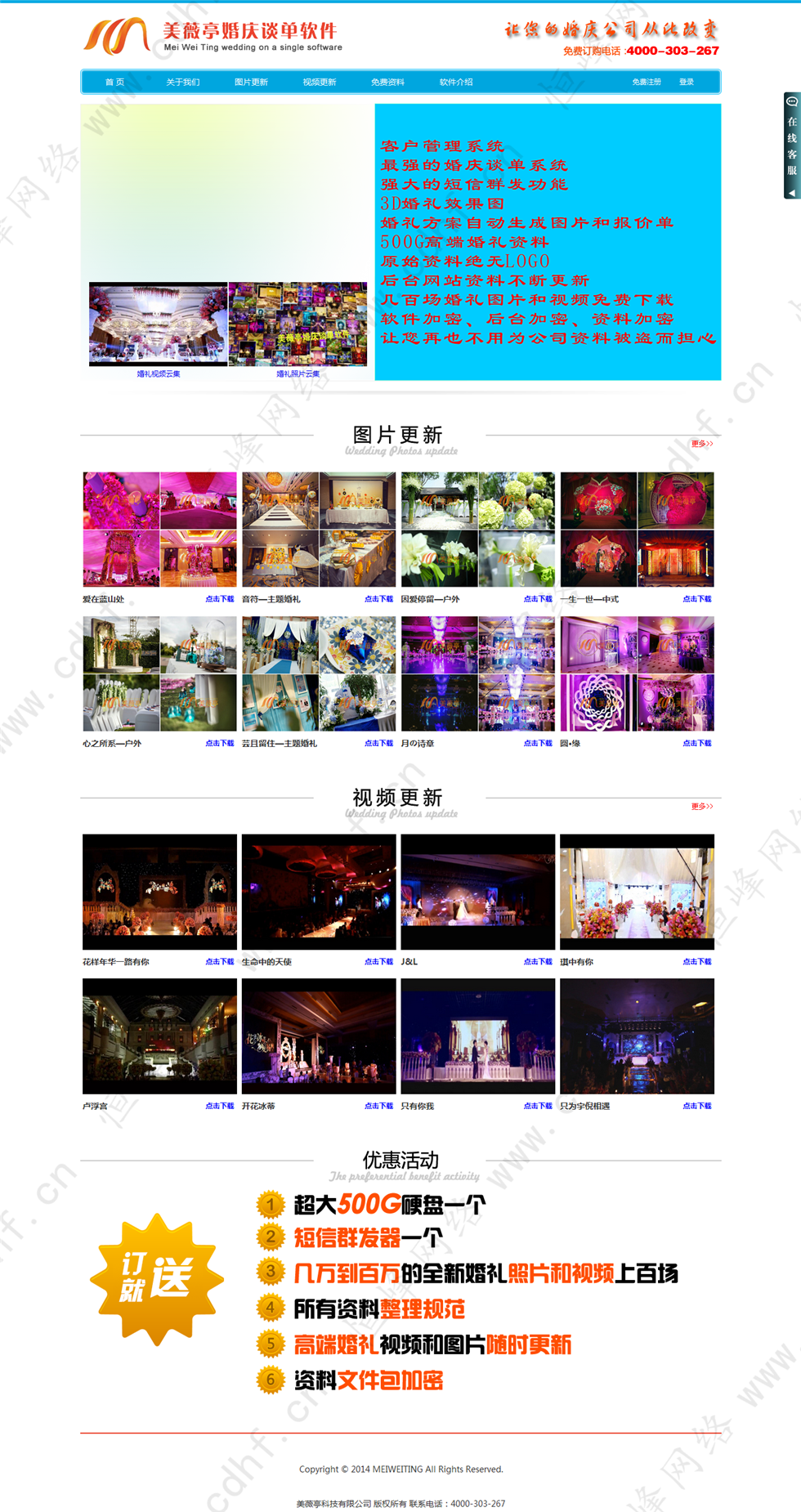Open the 软件介绍 page
Image resolution: width=801 pixels, height=1512 pixels.
455,83
